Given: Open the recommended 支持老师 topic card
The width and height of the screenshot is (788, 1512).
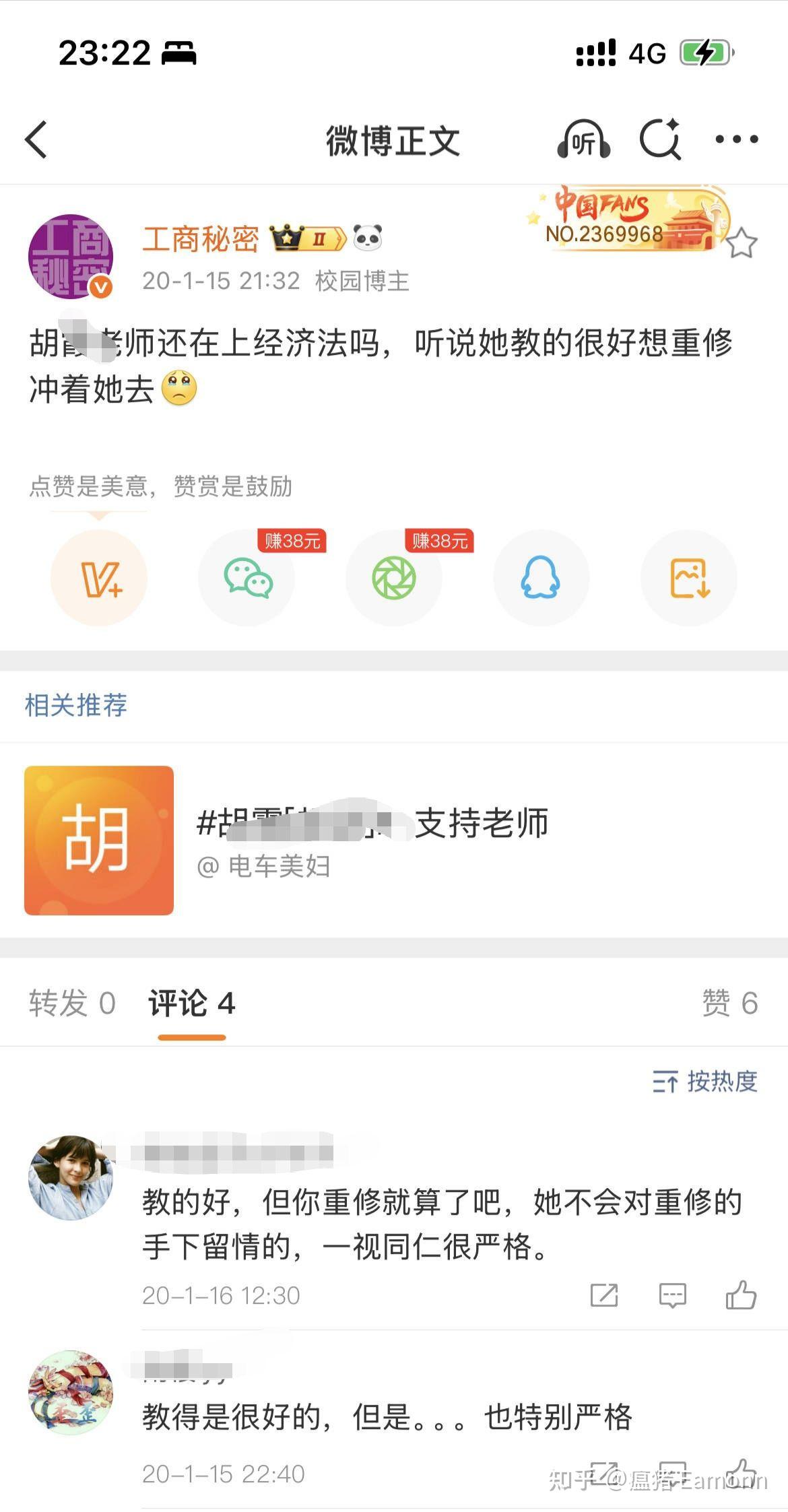Looking at the screenshot, I should [x=394, y=840].
